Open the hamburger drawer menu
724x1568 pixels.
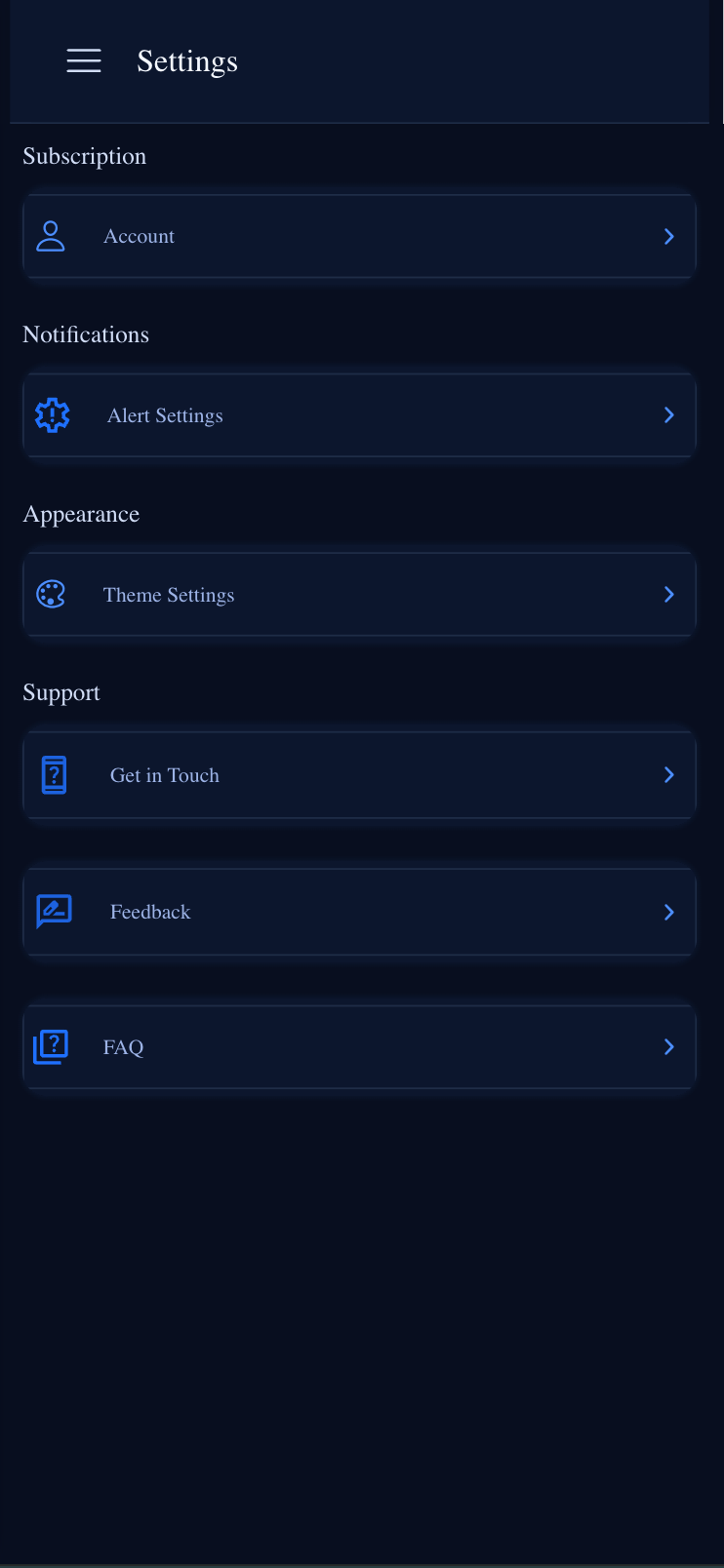click(84, 60)
